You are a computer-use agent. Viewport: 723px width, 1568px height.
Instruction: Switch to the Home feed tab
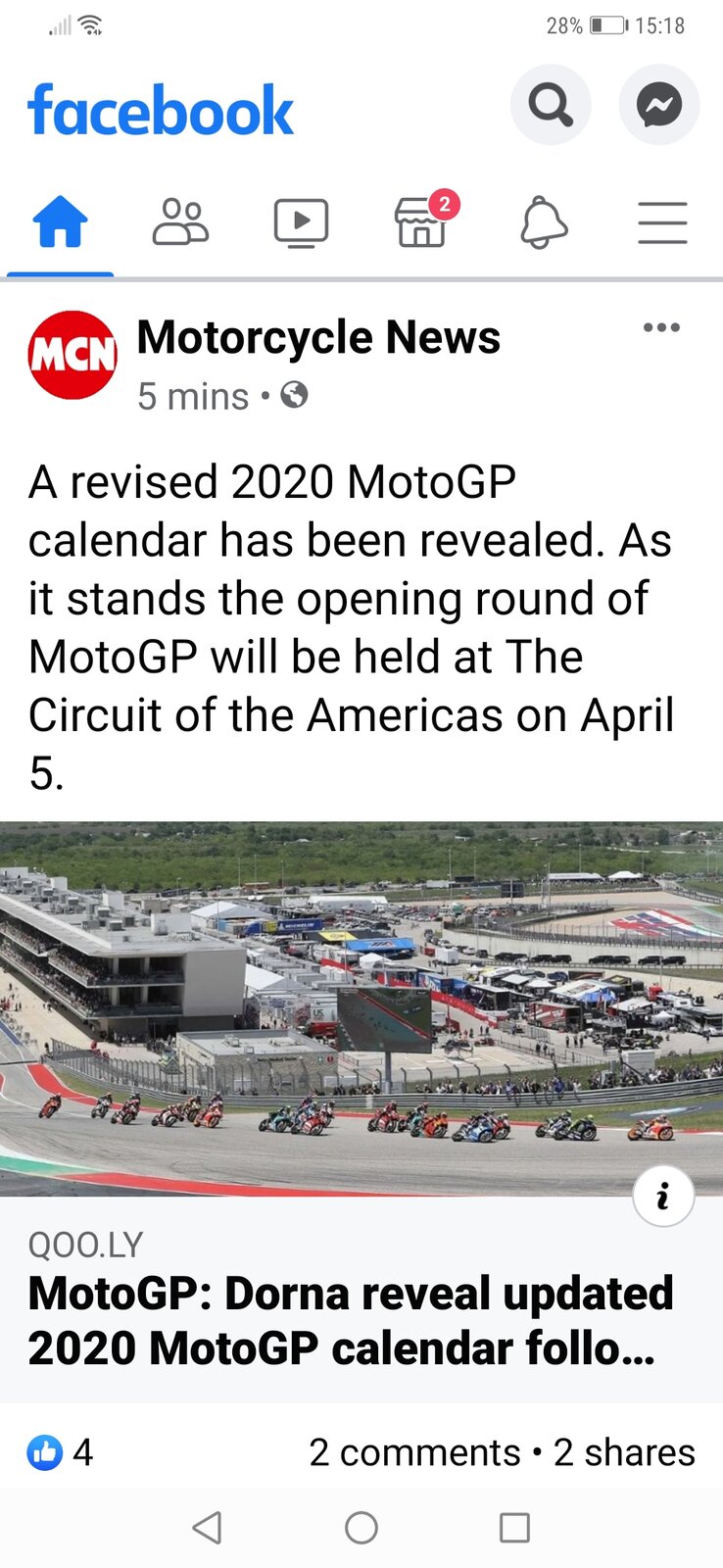pyautogui.click(x=61, y=222)
